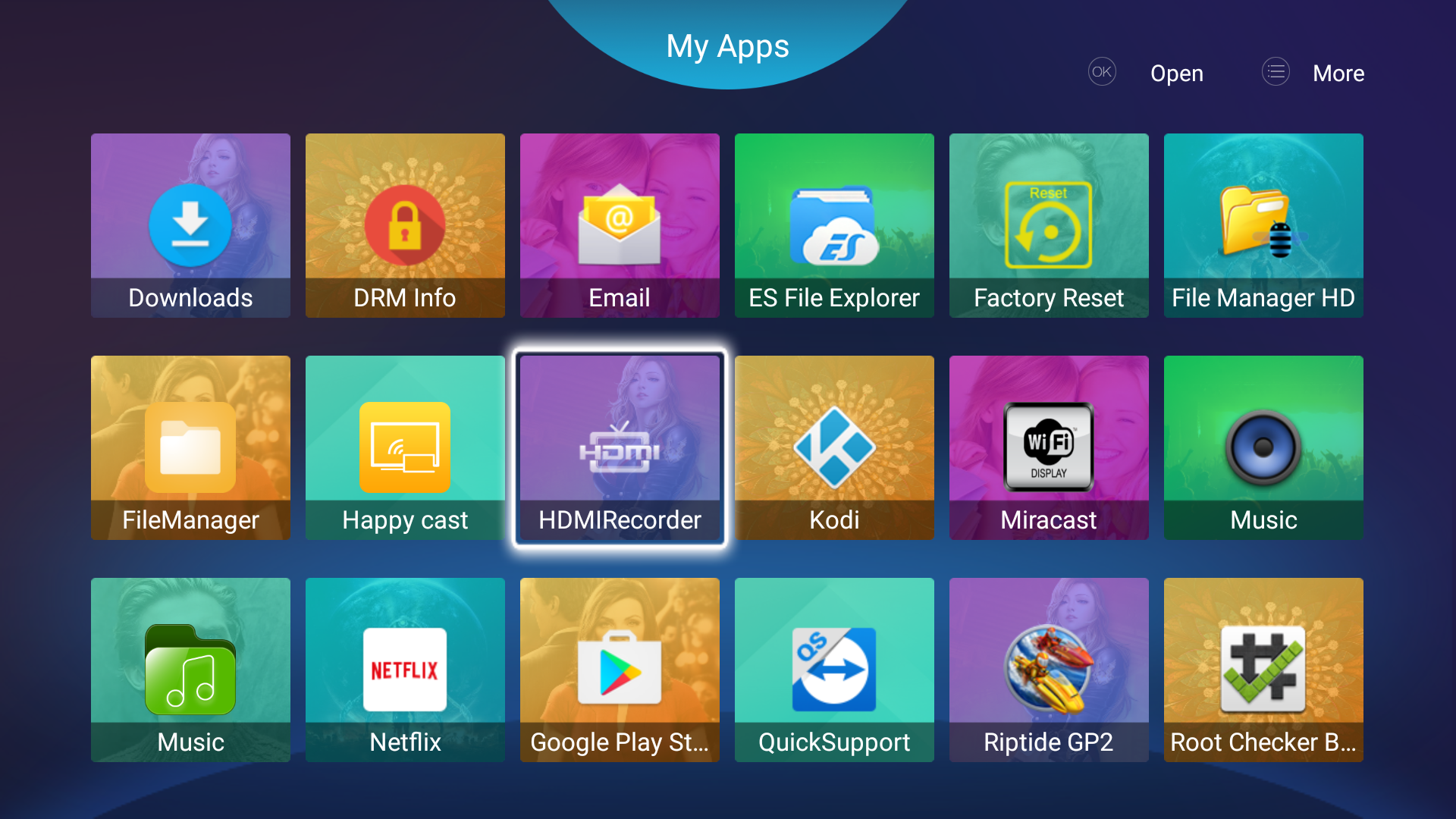Launch QuickSupport
1456x819 pixels.
(x=834, y=670)
